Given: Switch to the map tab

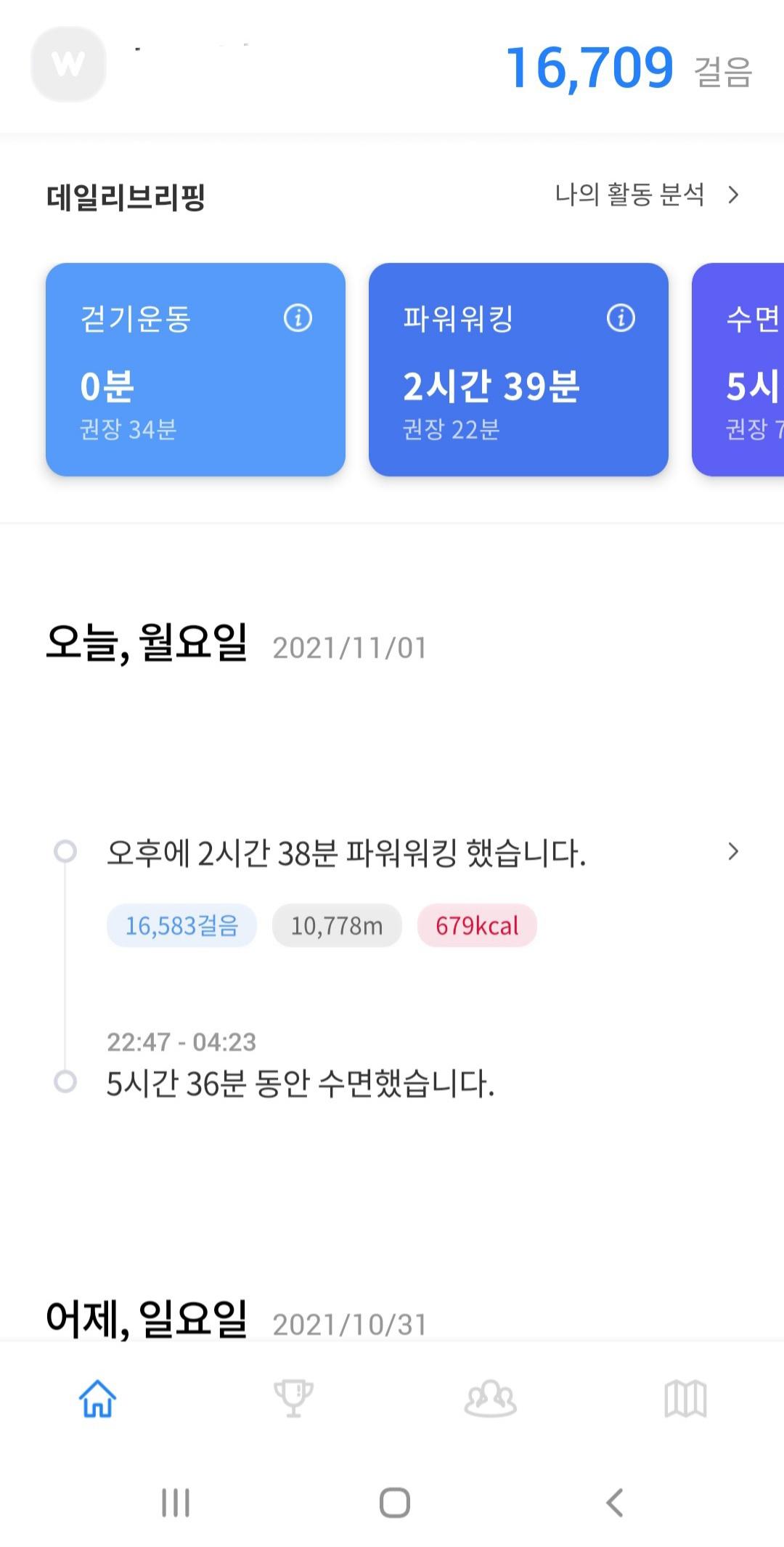Looking at the screenshot, I should pyautogui.click(x=685, y=1398).
